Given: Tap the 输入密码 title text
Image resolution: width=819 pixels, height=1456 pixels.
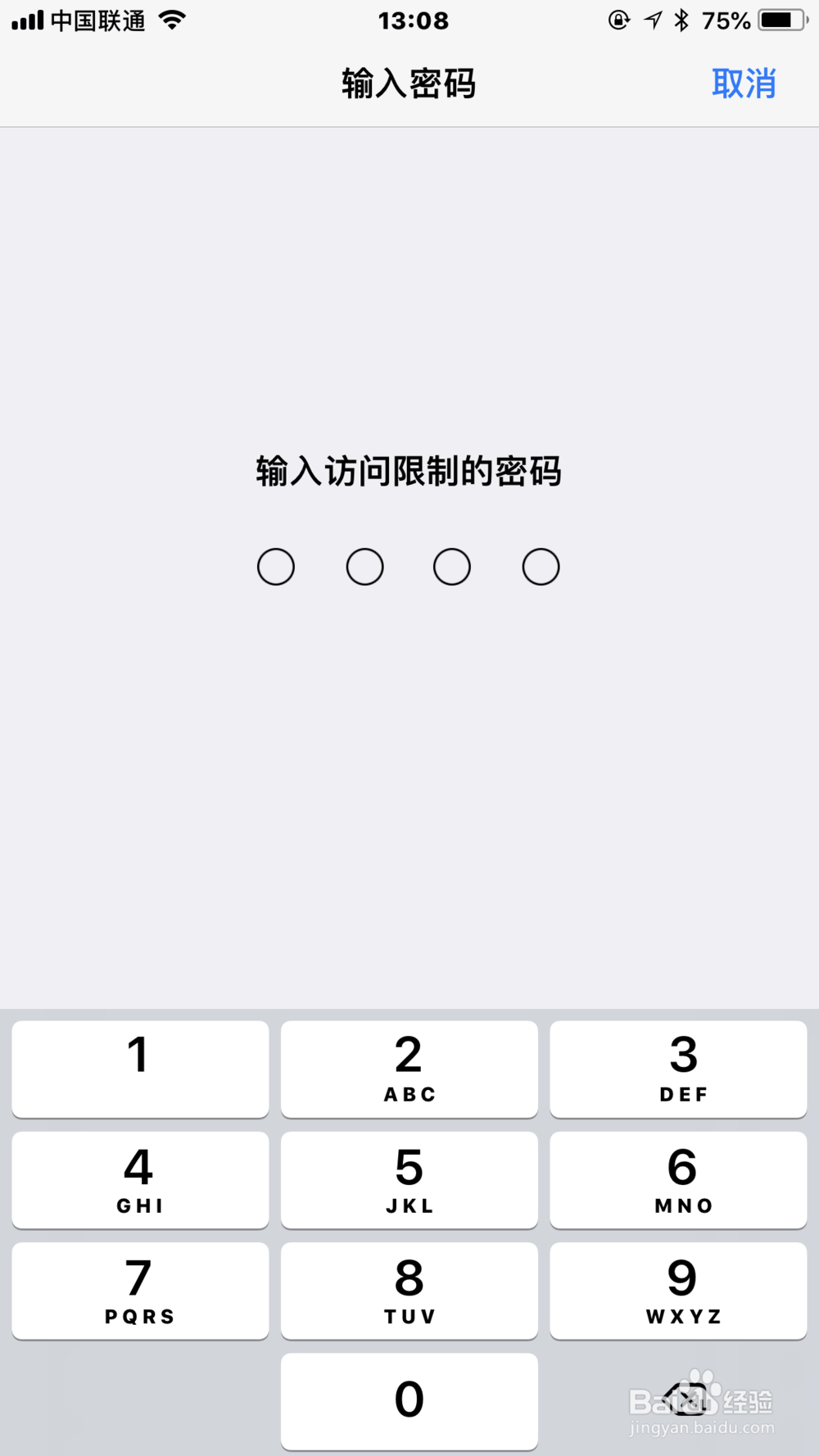Looking at the screenshot, I should 409,83.
